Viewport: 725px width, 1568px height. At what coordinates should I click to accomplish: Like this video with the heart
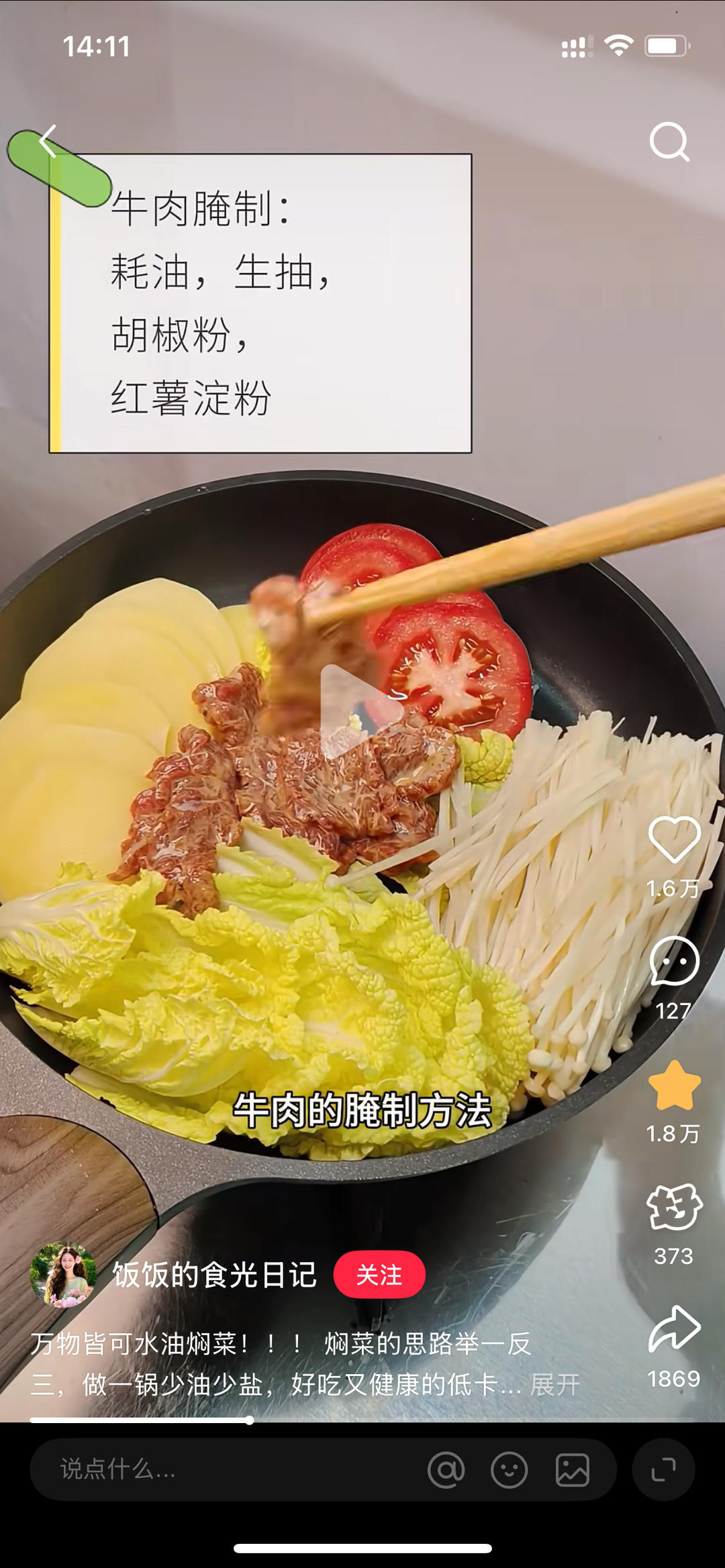tap(674, 839)
